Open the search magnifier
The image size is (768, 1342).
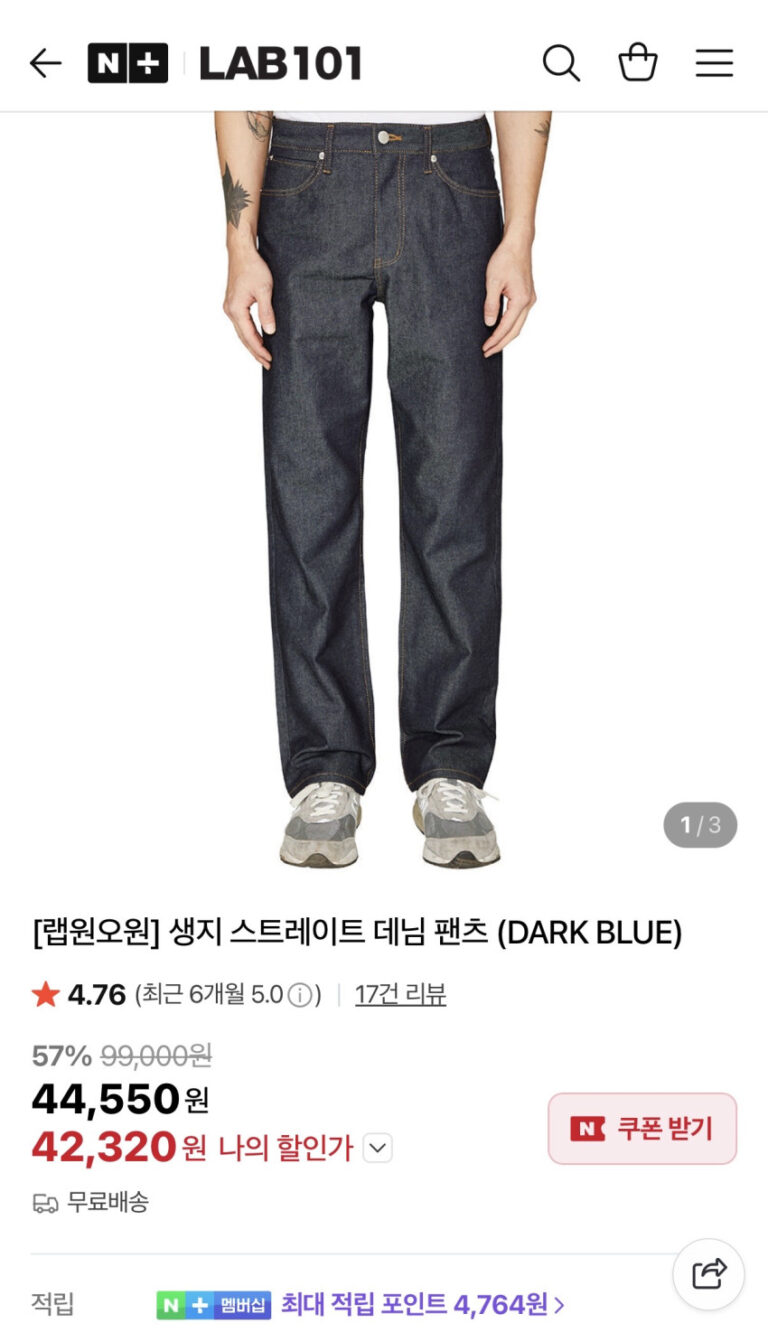pos(561,64)
